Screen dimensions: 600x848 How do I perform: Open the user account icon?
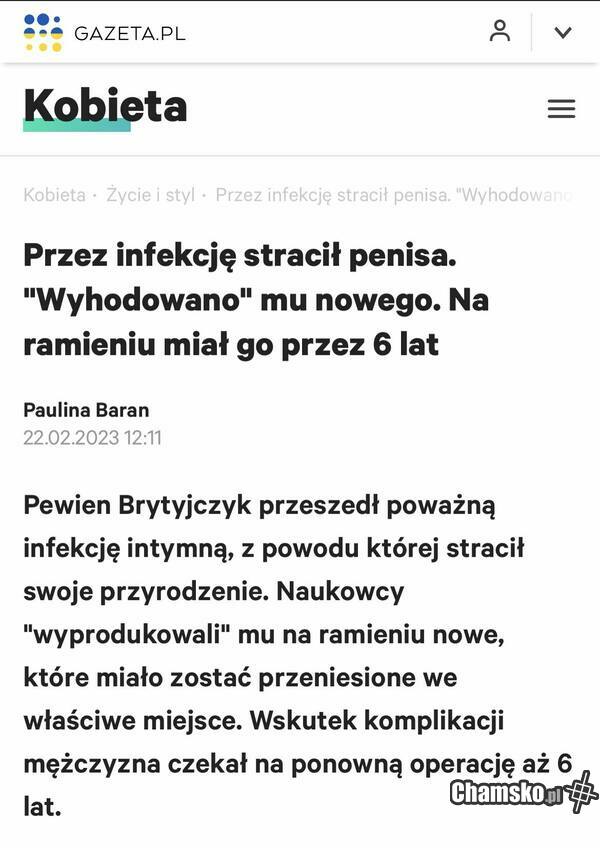coord(500,31)
